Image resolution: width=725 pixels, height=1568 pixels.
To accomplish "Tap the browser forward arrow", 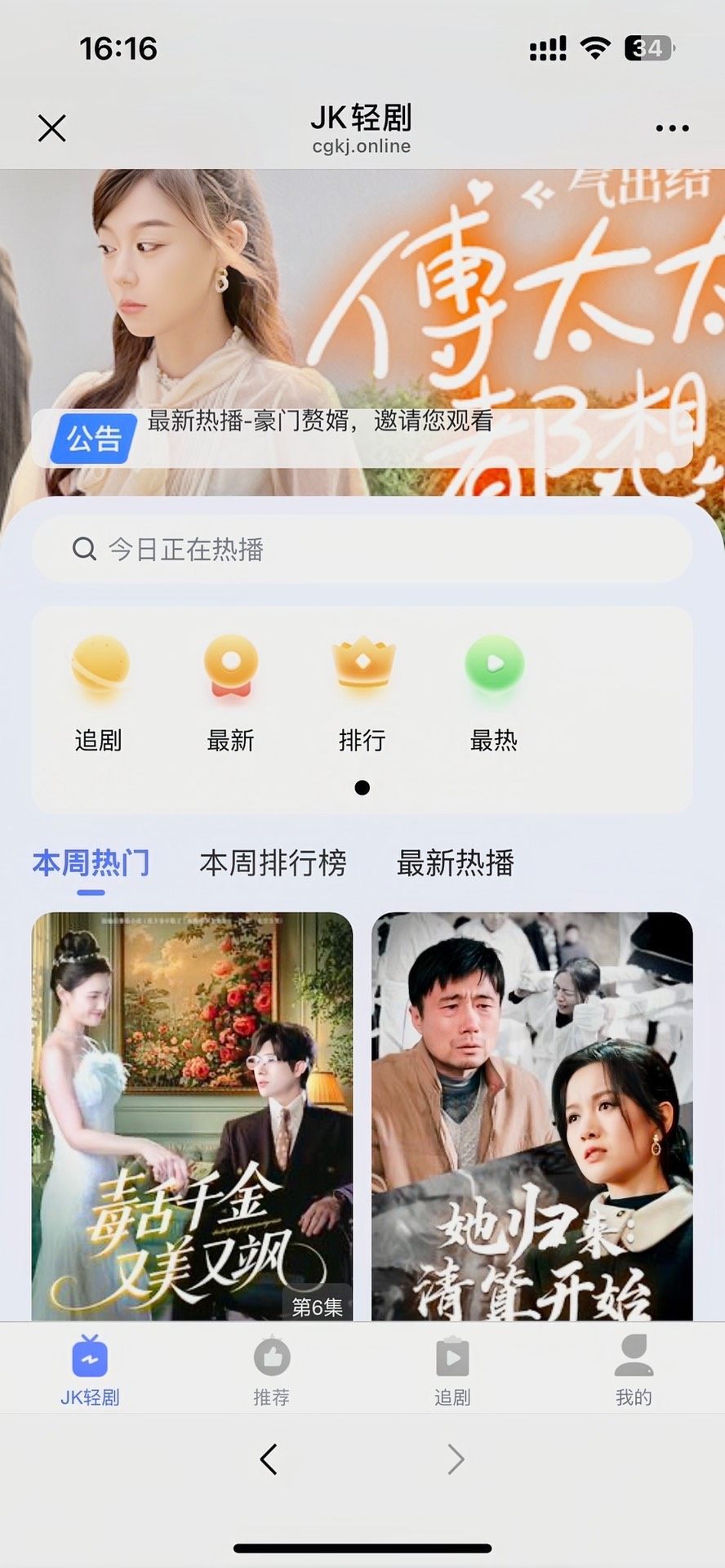I will coord(456,1459).
